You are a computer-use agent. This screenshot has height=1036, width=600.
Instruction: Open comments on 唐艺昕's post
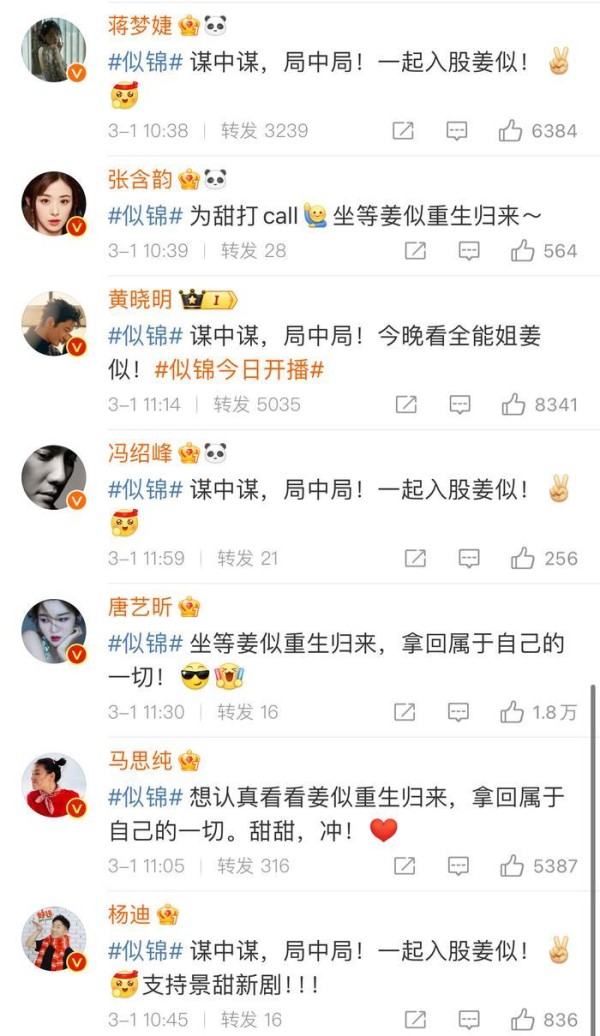click(459, 712)
